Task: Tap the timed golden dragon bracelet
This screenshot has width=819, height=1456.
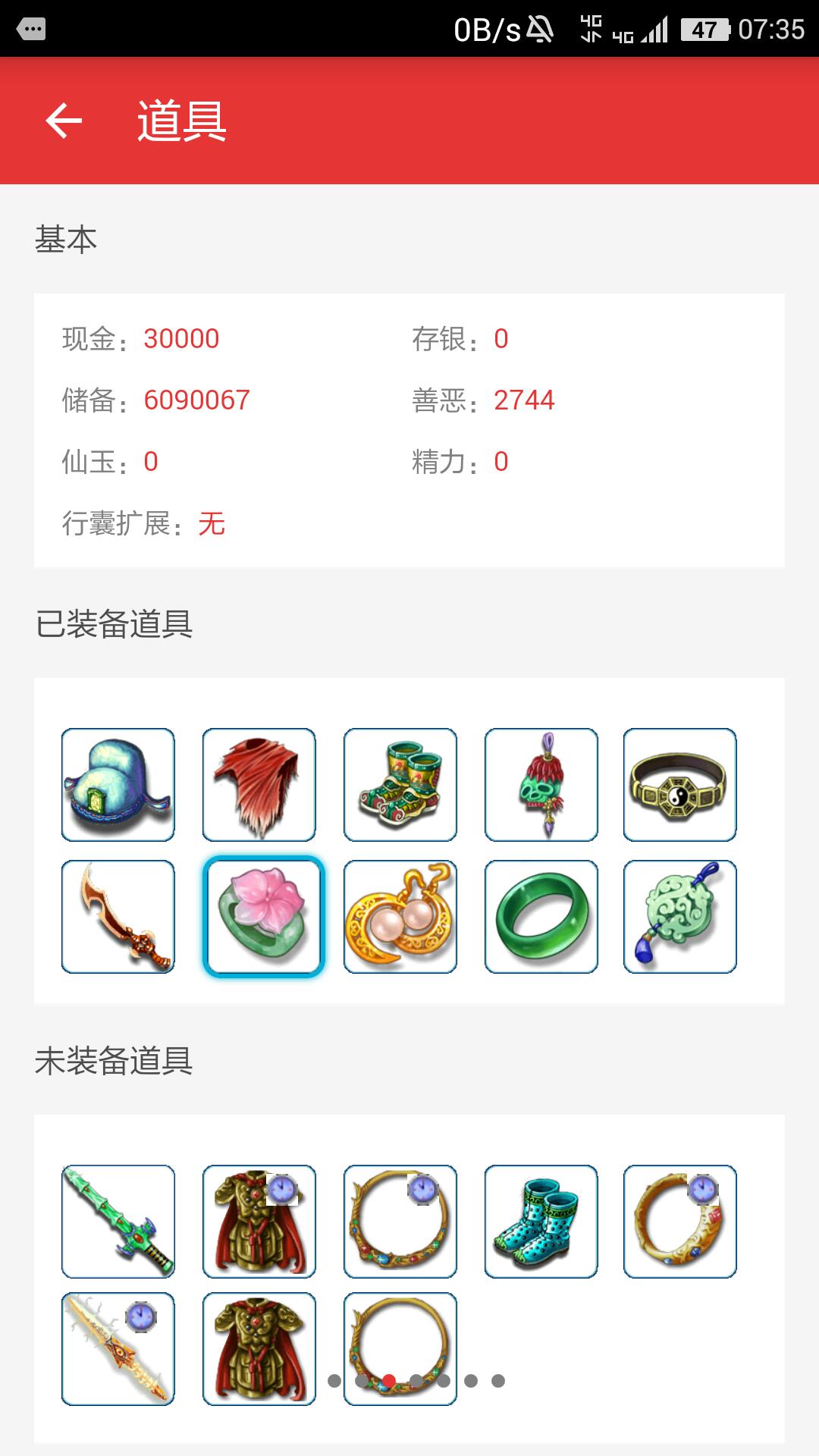Action: tap(680, 1222)
